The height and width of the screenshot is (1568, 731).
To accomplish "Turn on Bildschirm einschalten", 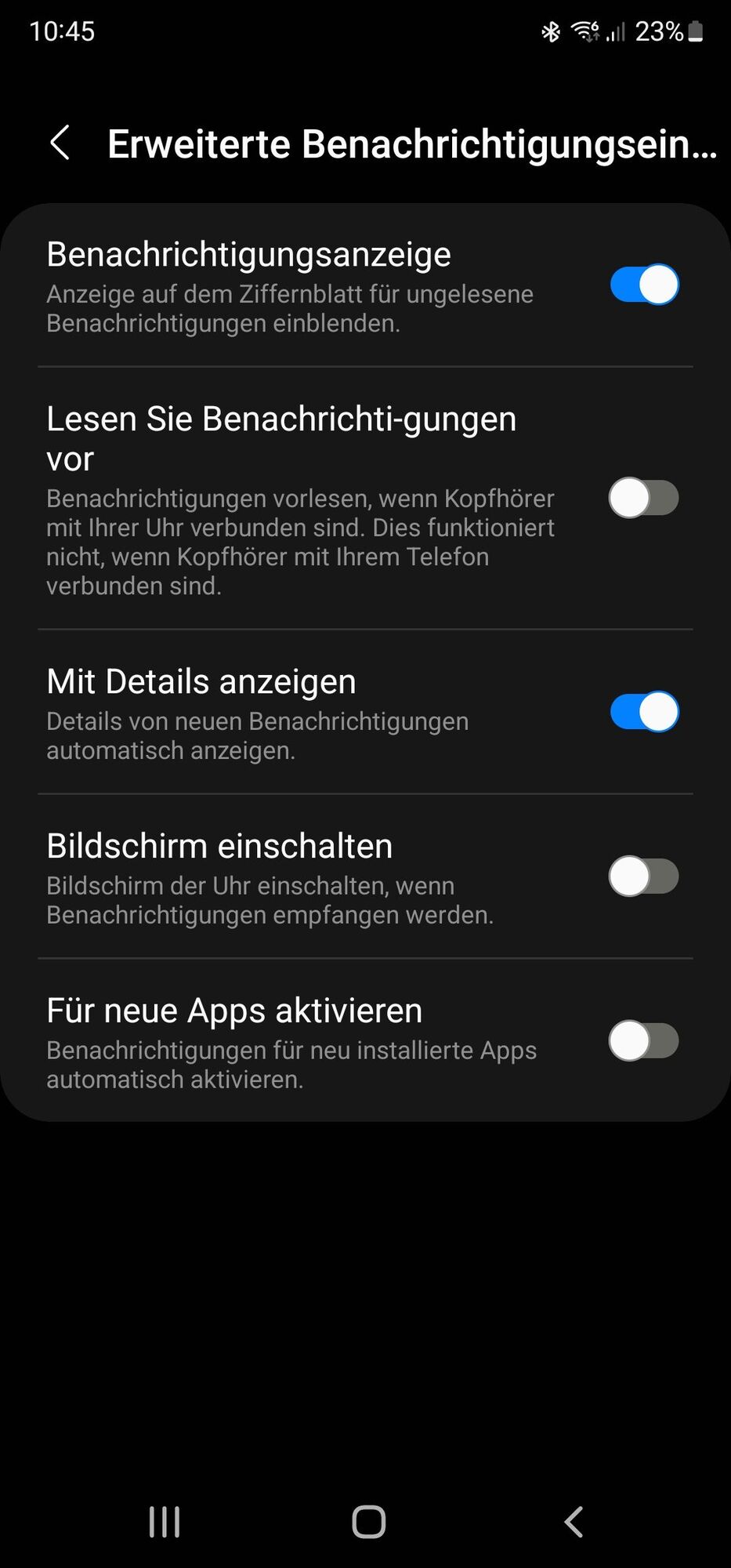I will [644, 877].
